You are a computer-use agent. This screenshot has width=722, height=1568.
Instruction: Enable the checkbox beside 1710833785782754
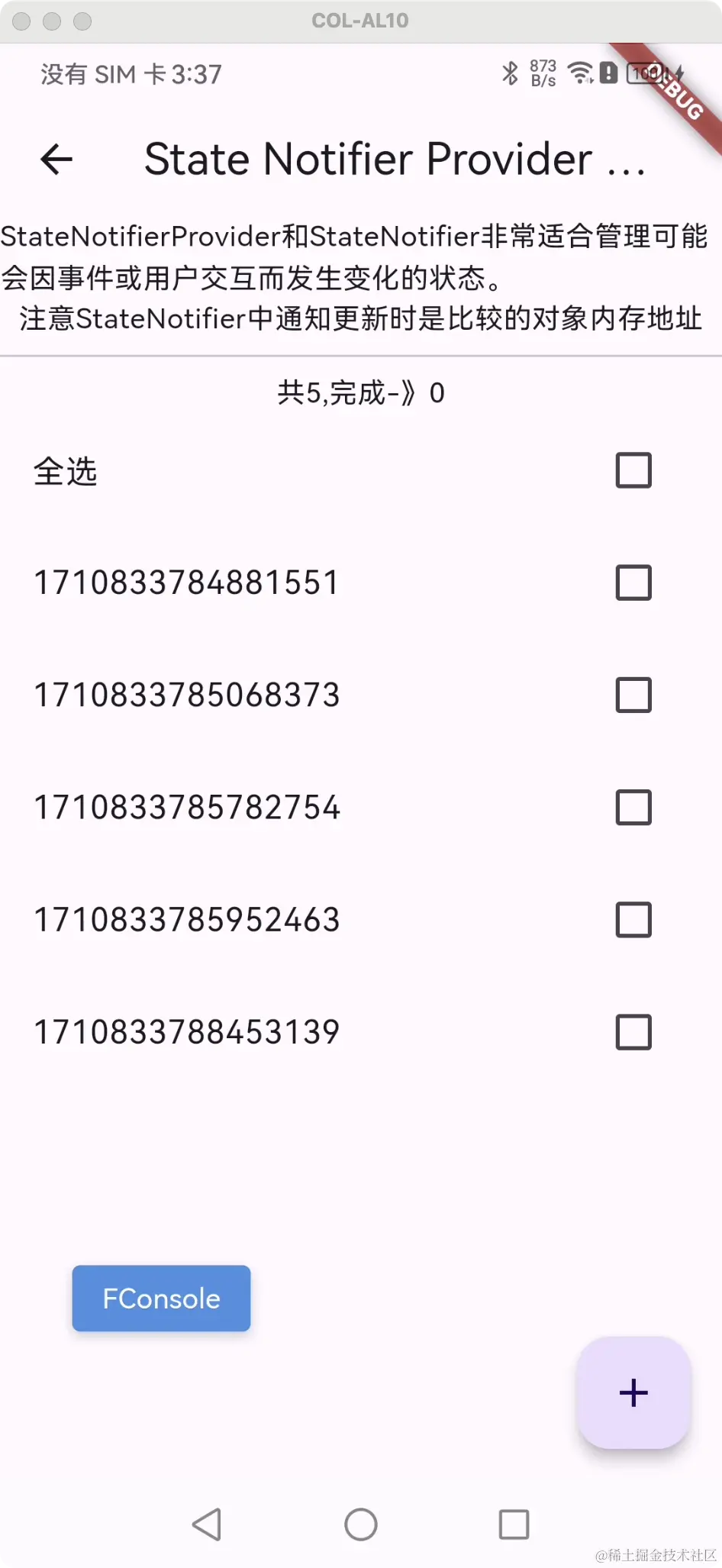coord(633,808)
